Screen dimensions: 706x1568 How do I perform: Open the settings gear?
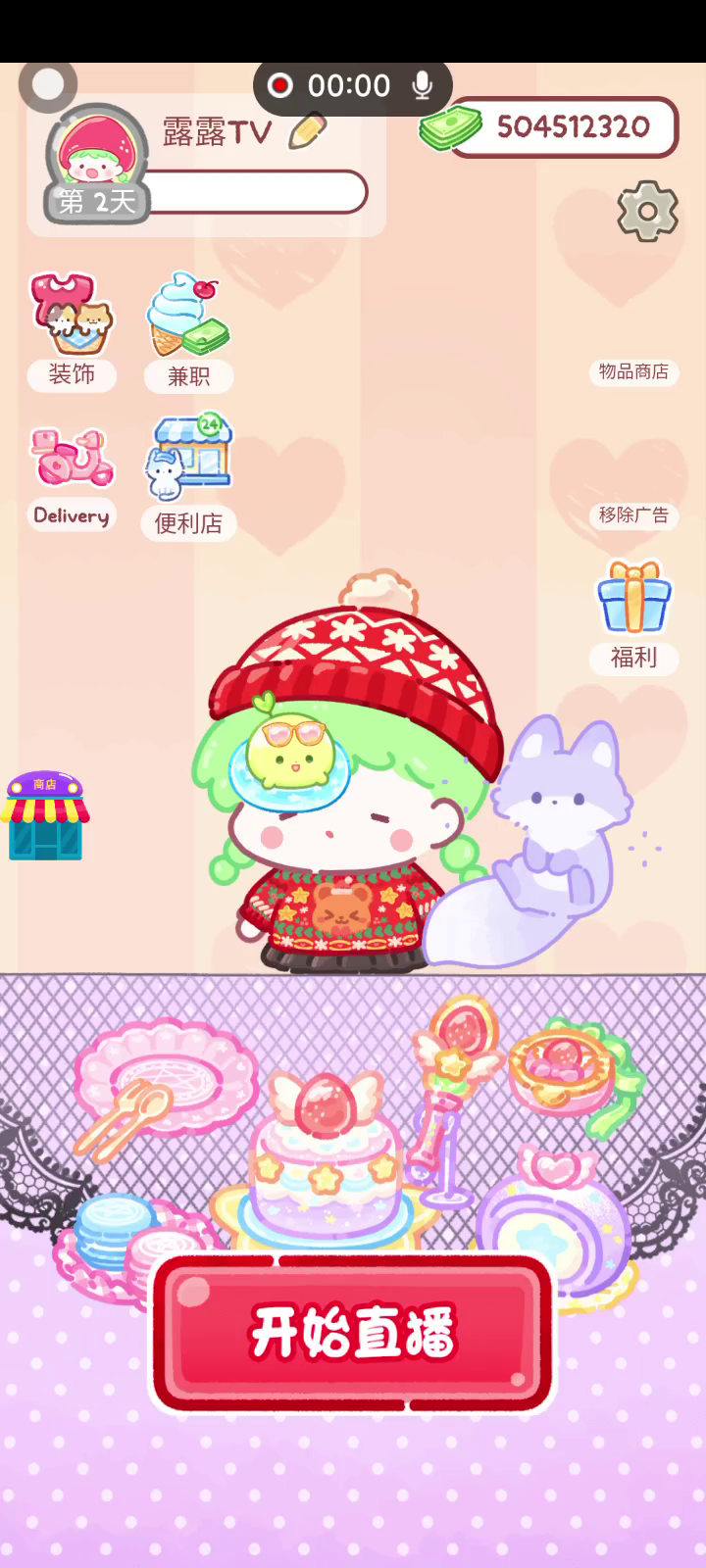click(647, 212)
